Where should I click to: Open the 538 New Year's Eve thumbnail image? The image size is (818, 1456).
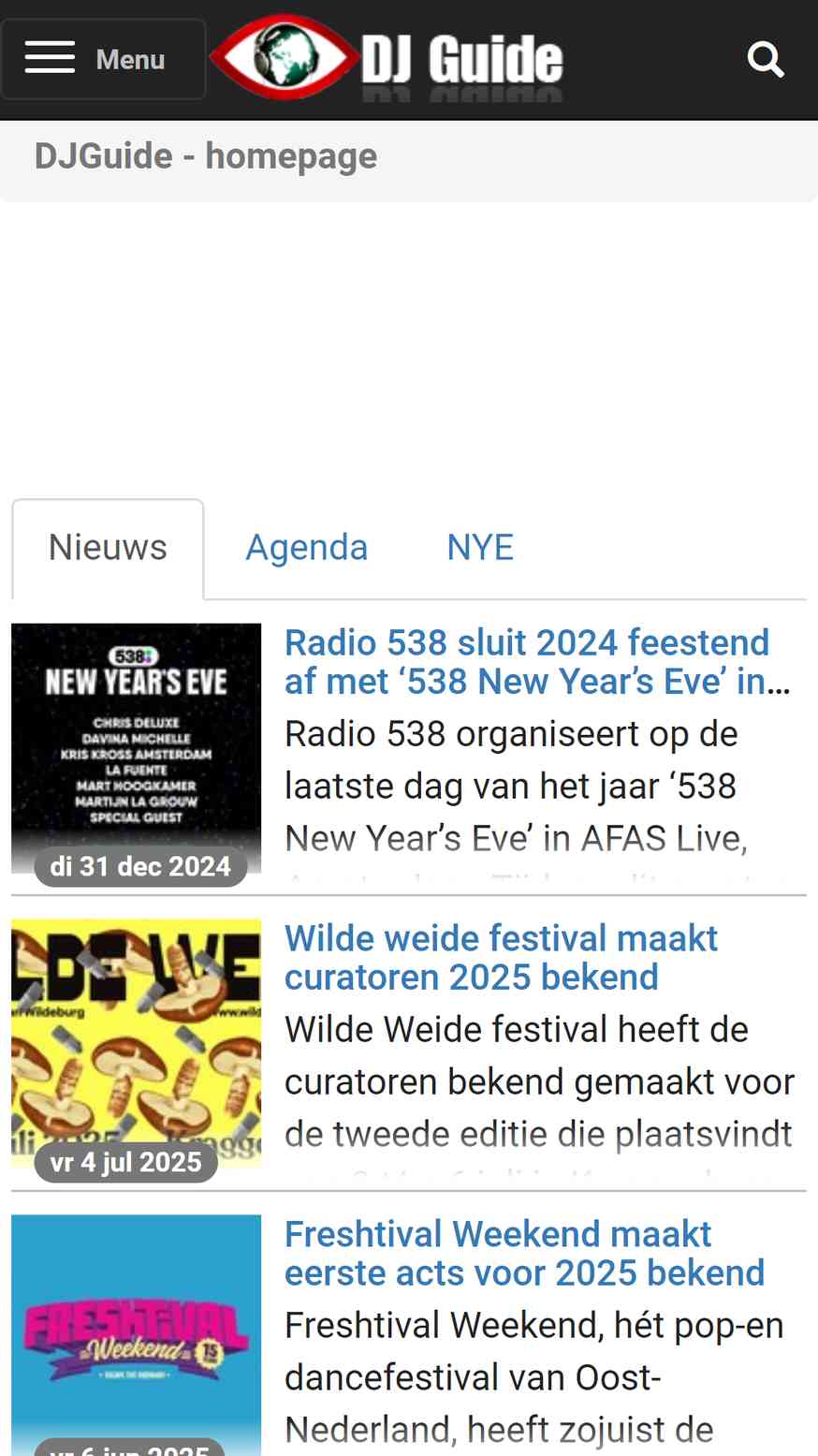point(137,748)
